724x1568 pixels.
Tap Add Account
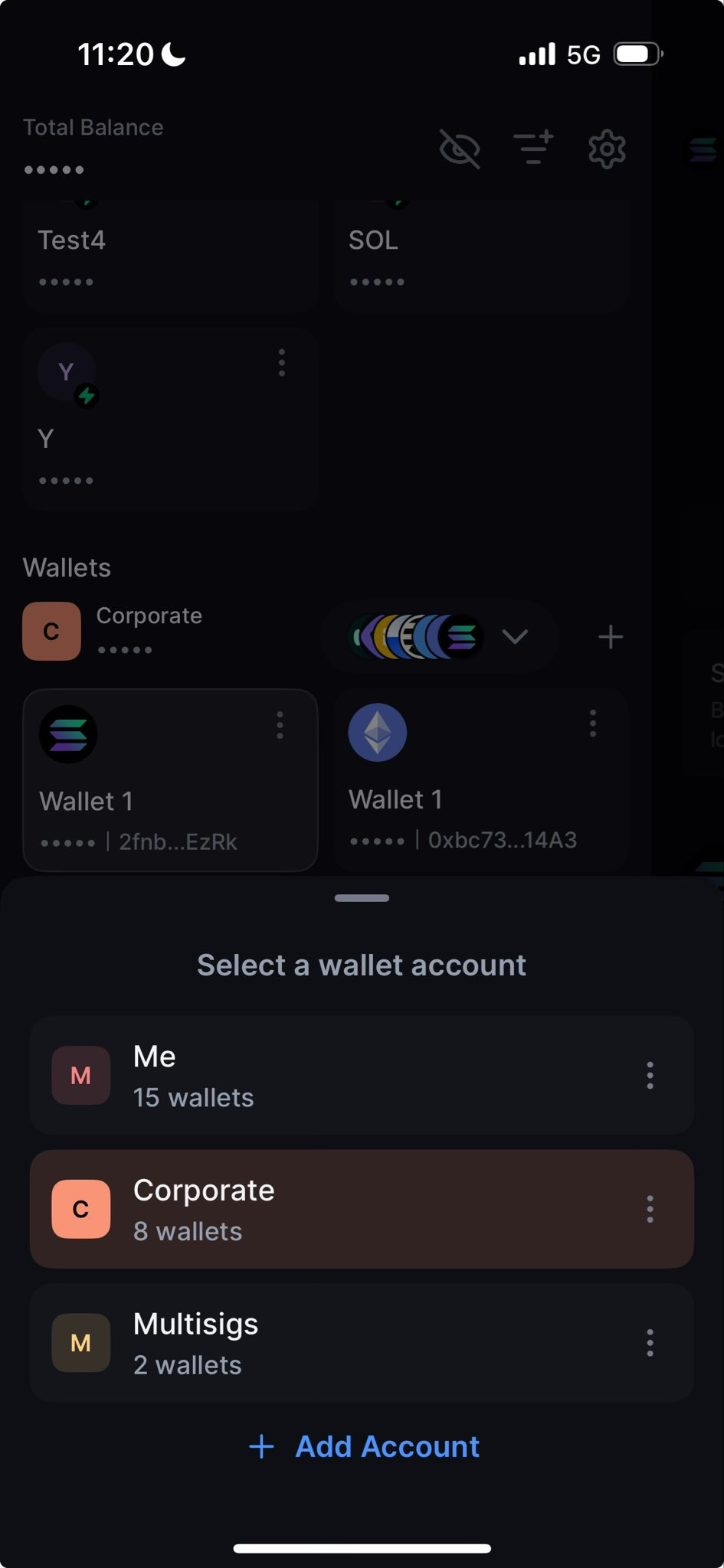click(x=363, y=1446)
